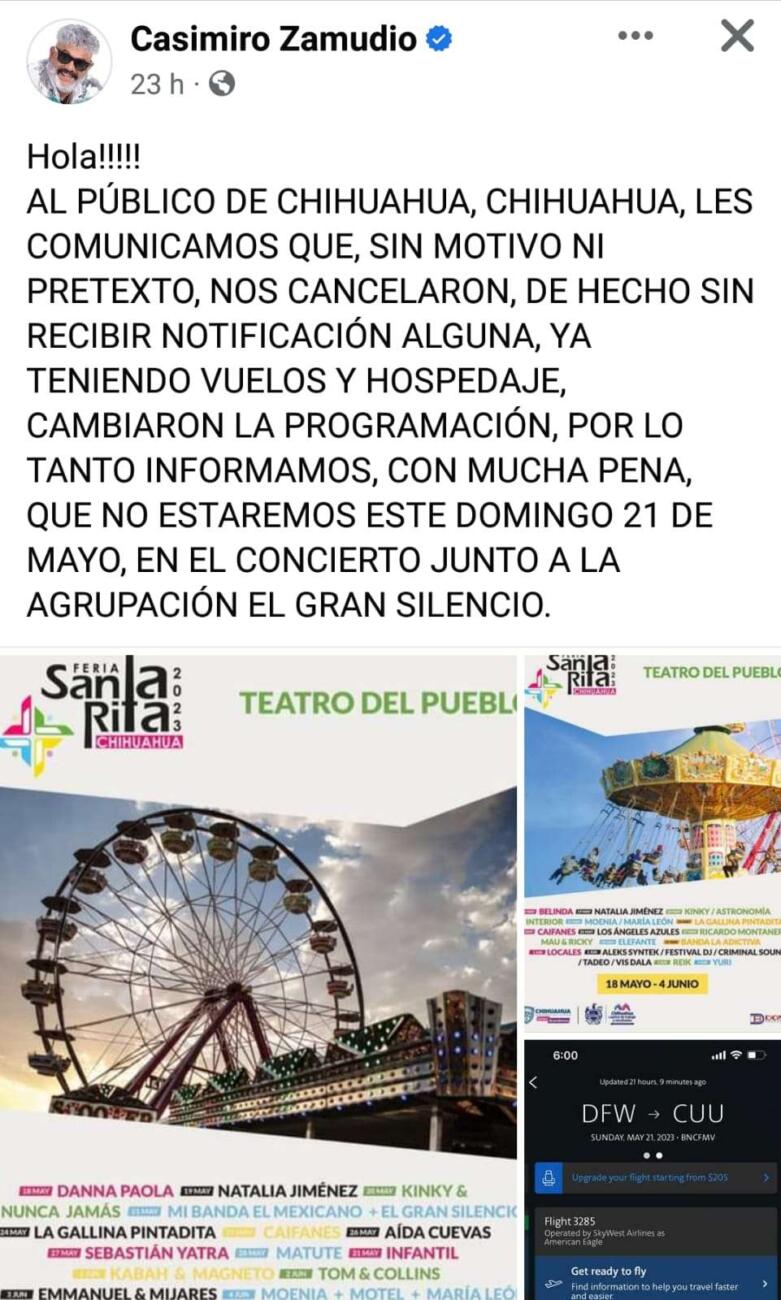Open the DFW to CUU flight screenshot
Image resolution: width=781 pixels, height=1300 pixels.
coord(652,1170)
